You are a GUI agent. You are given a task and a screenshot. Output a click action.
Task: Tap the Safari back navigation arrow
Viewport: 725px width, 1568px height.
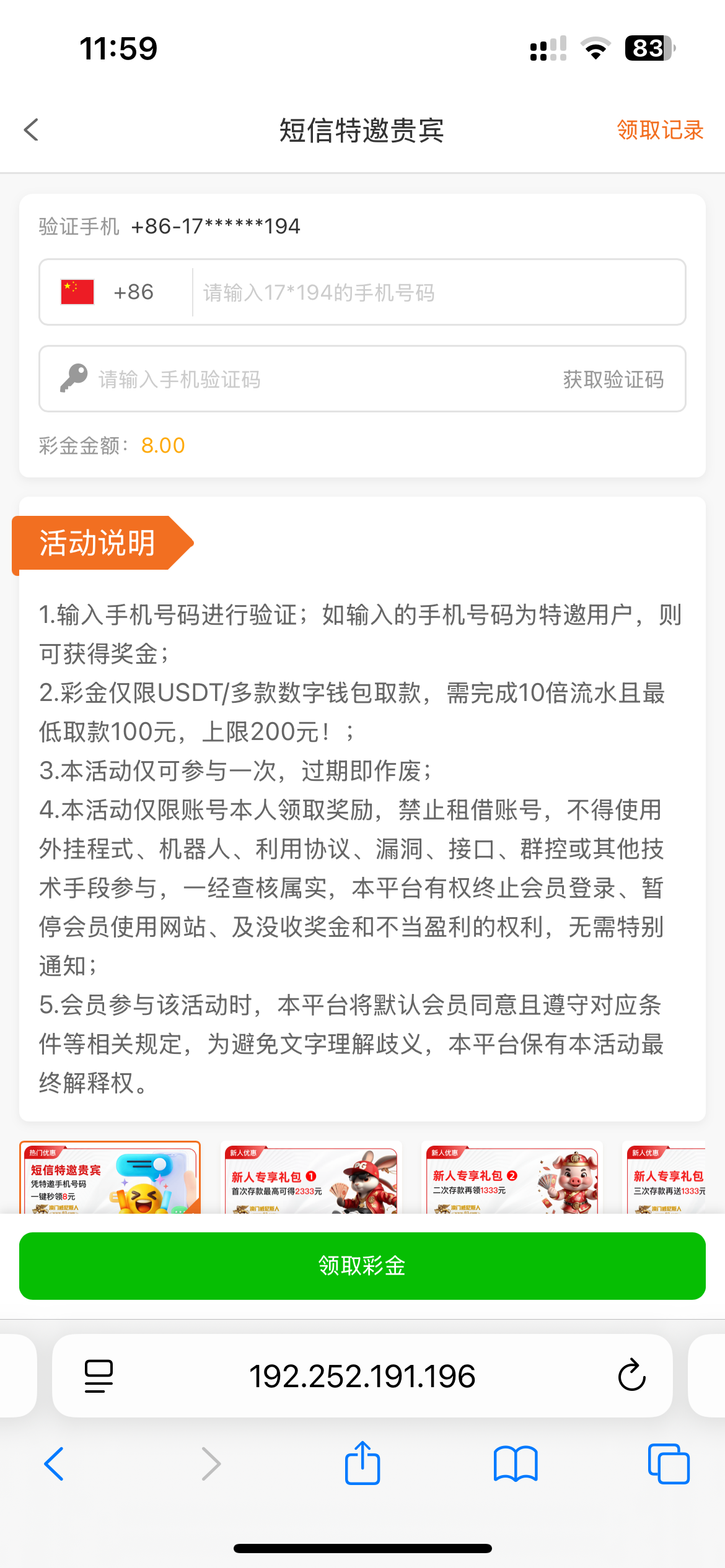[54, 1464]
